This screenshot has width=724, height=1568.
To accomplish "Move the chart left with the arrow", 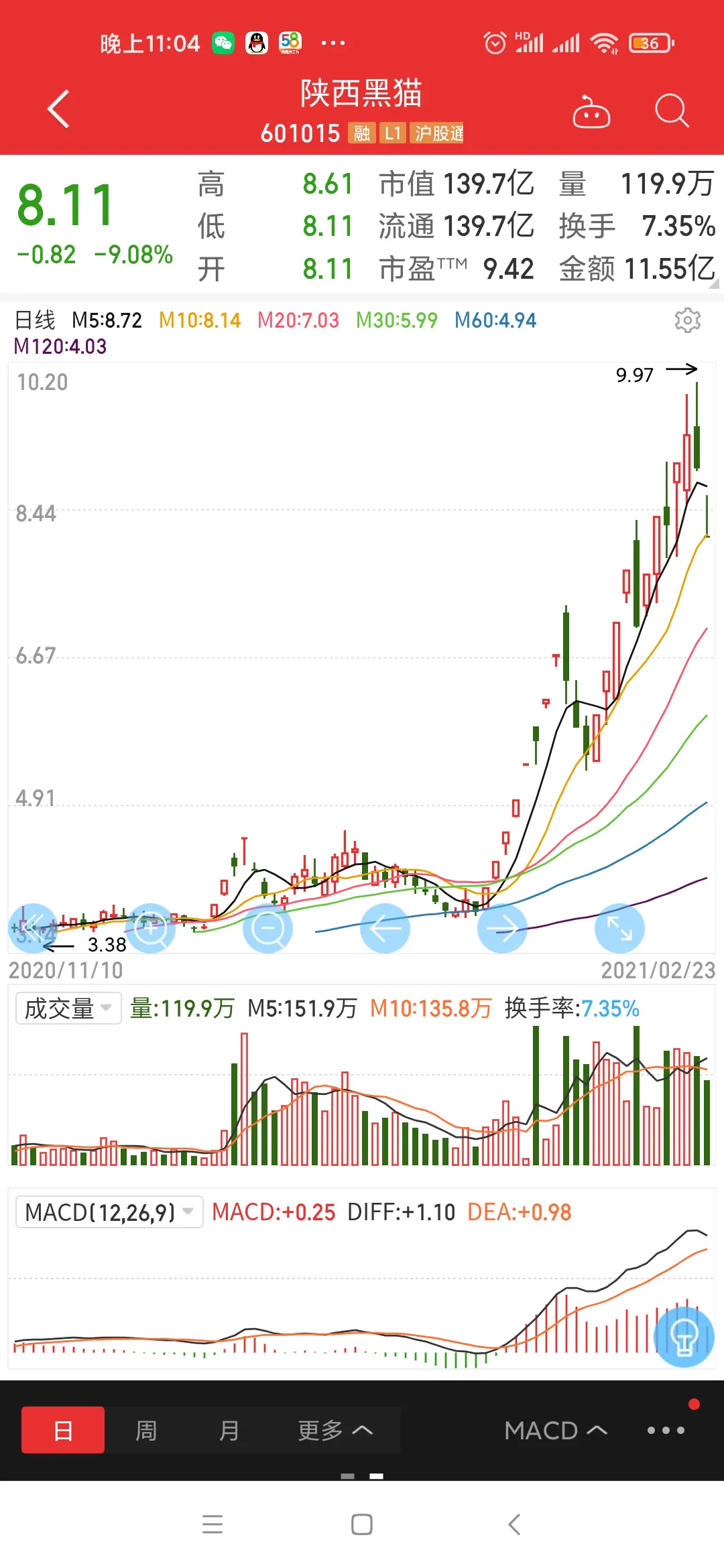I will pos(385,928).
